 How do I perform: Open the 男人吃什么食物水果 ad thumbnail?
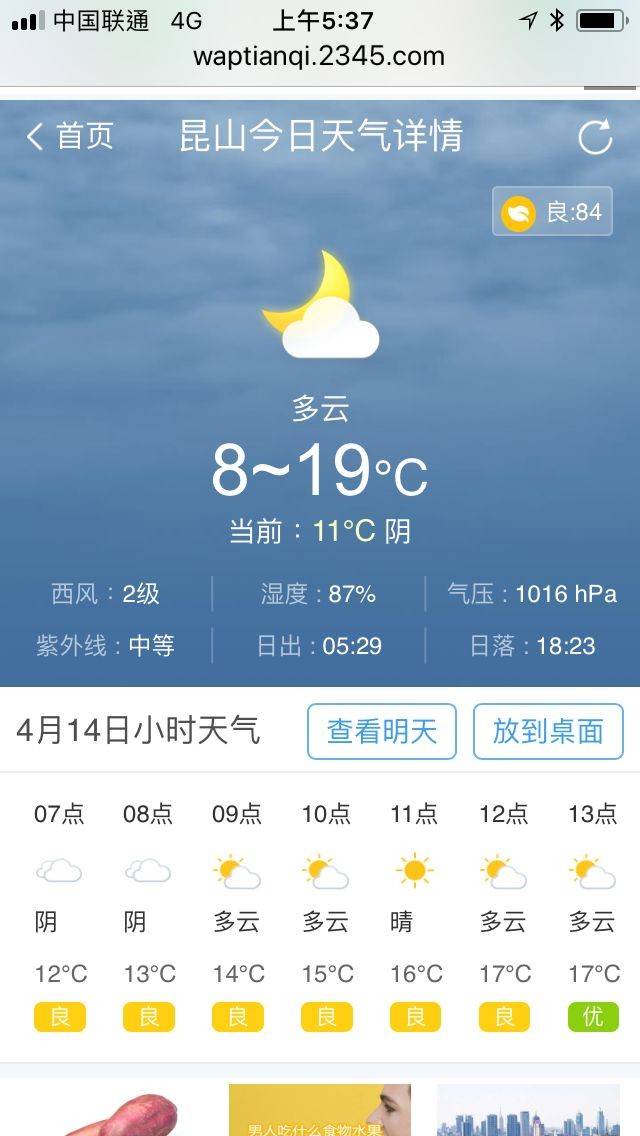point(319,1110)
